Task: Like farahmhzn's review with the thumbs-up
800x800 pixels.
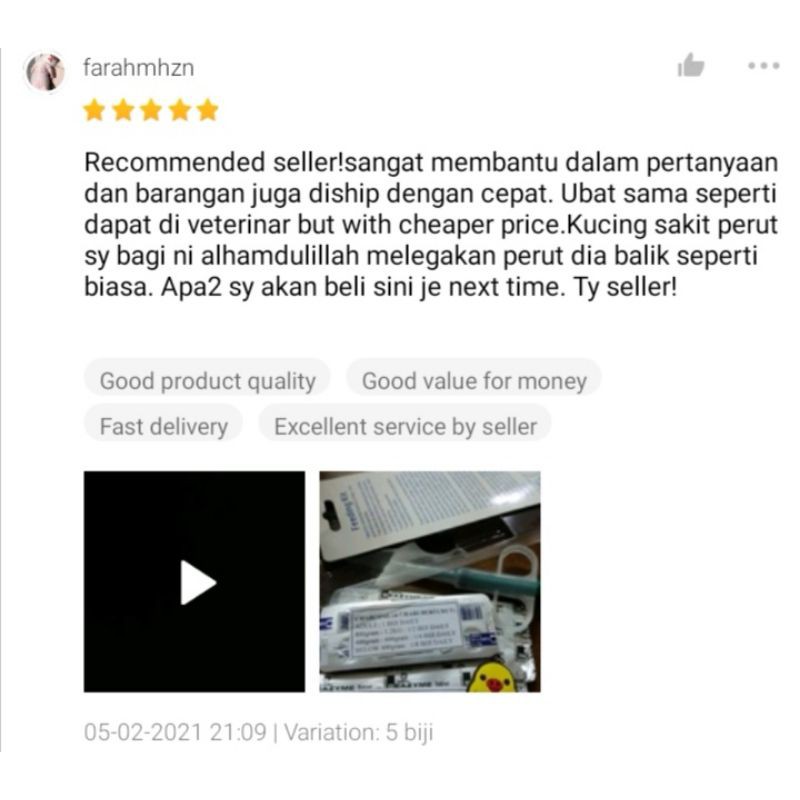Action: [691, 67]
